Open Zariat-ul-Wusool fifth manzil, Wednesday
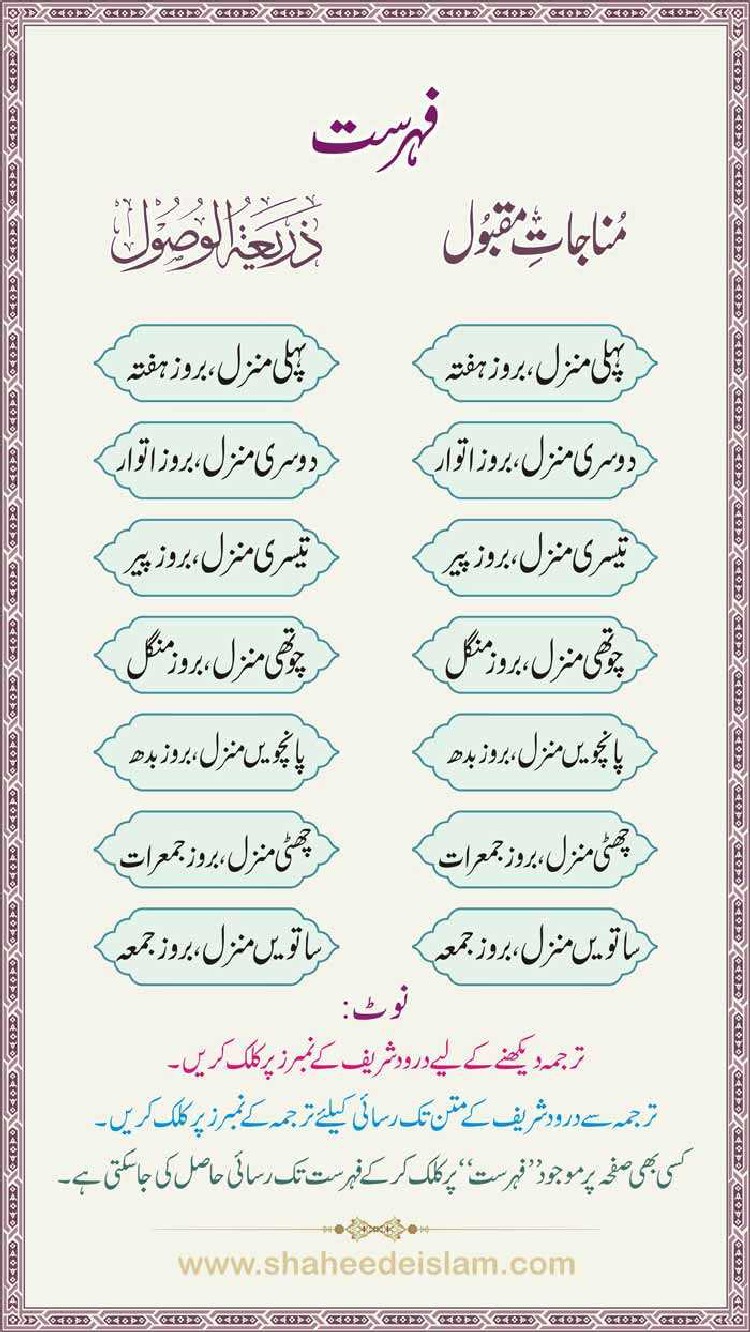The image size is (750, 1332). 218,751
